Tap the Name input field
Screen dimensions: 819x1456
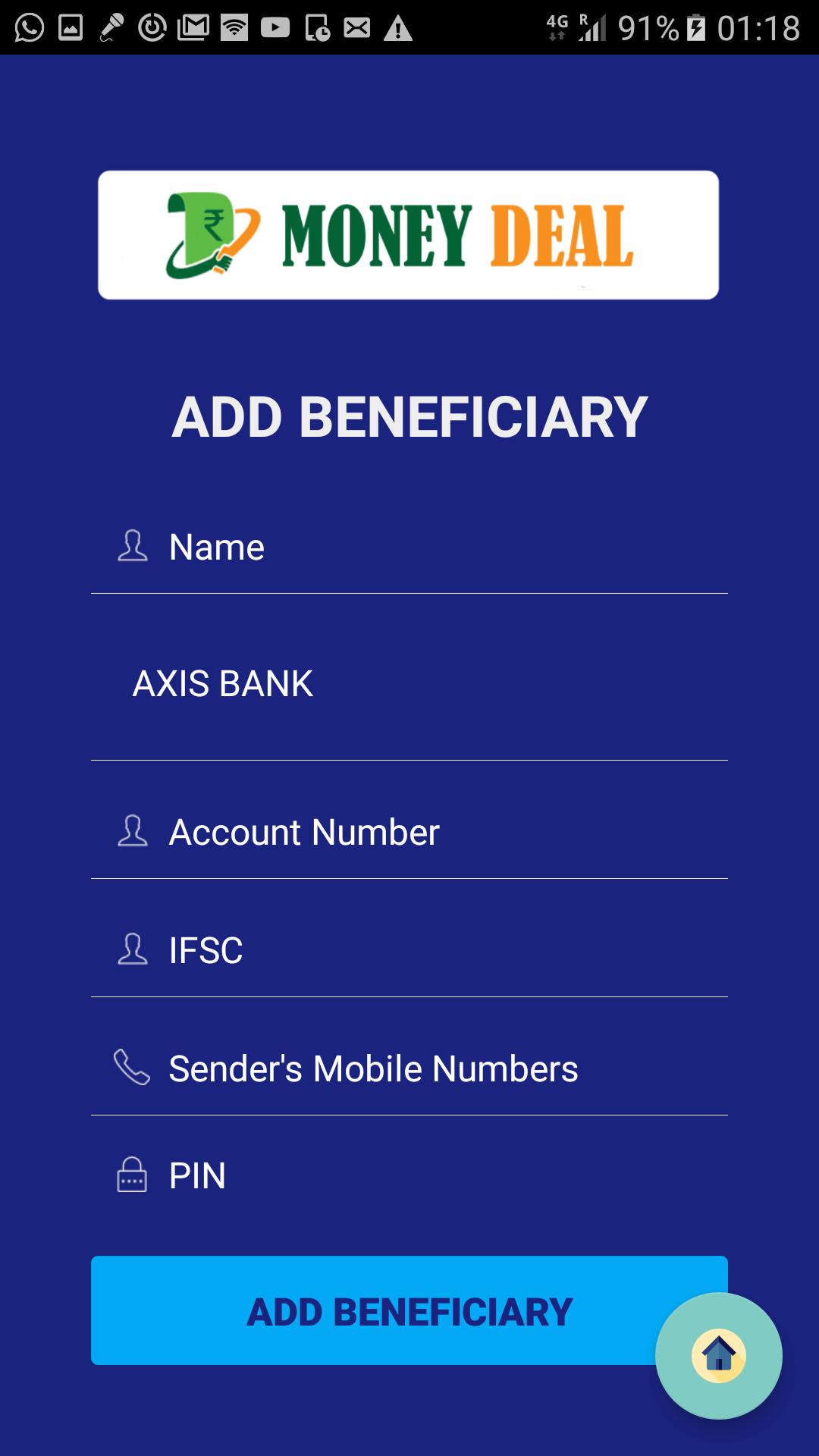point(409,548)
